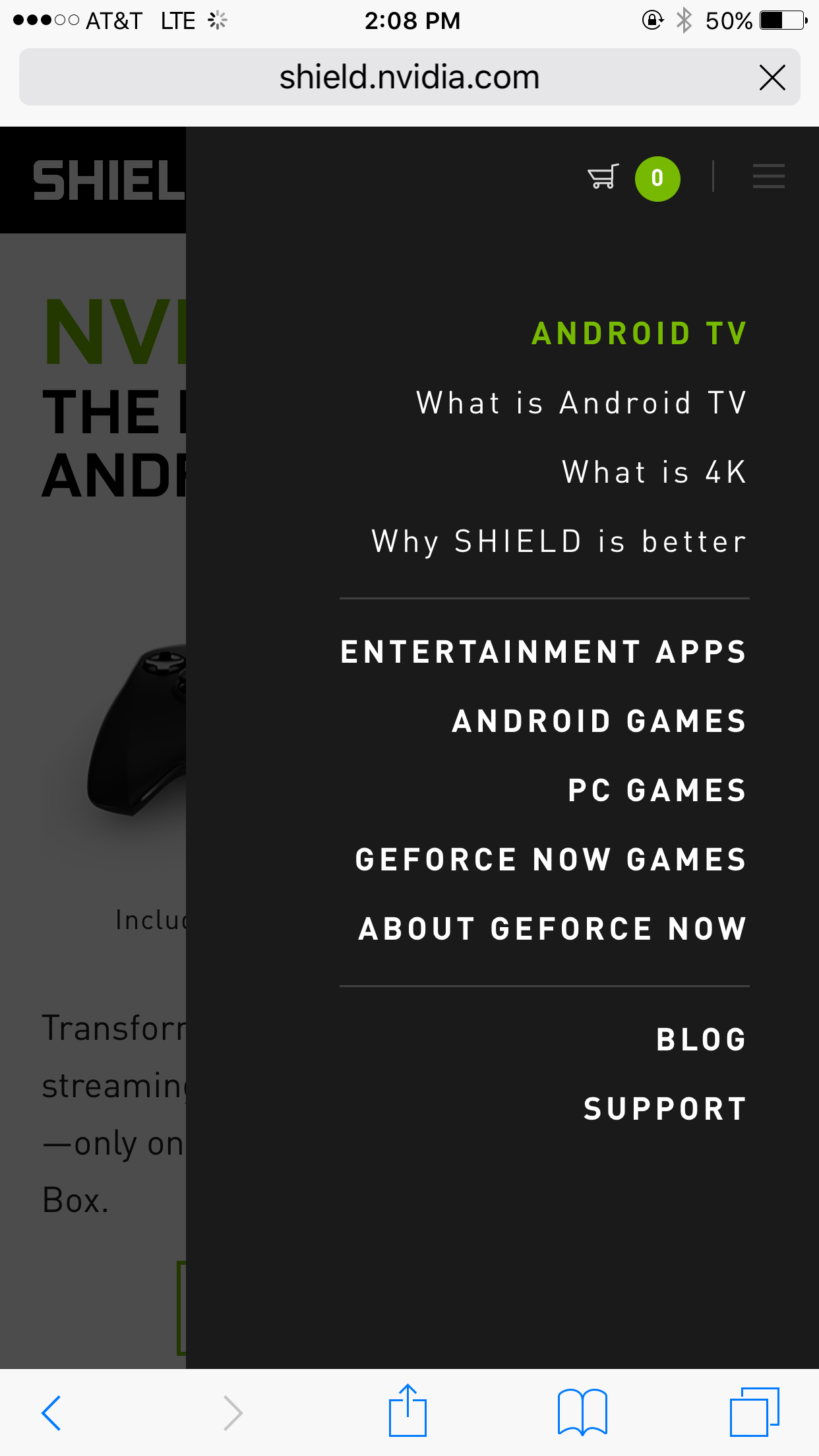Viewport: 819px width, 1456px height.
Task: Open the Support page
Action: point(665,1109)
